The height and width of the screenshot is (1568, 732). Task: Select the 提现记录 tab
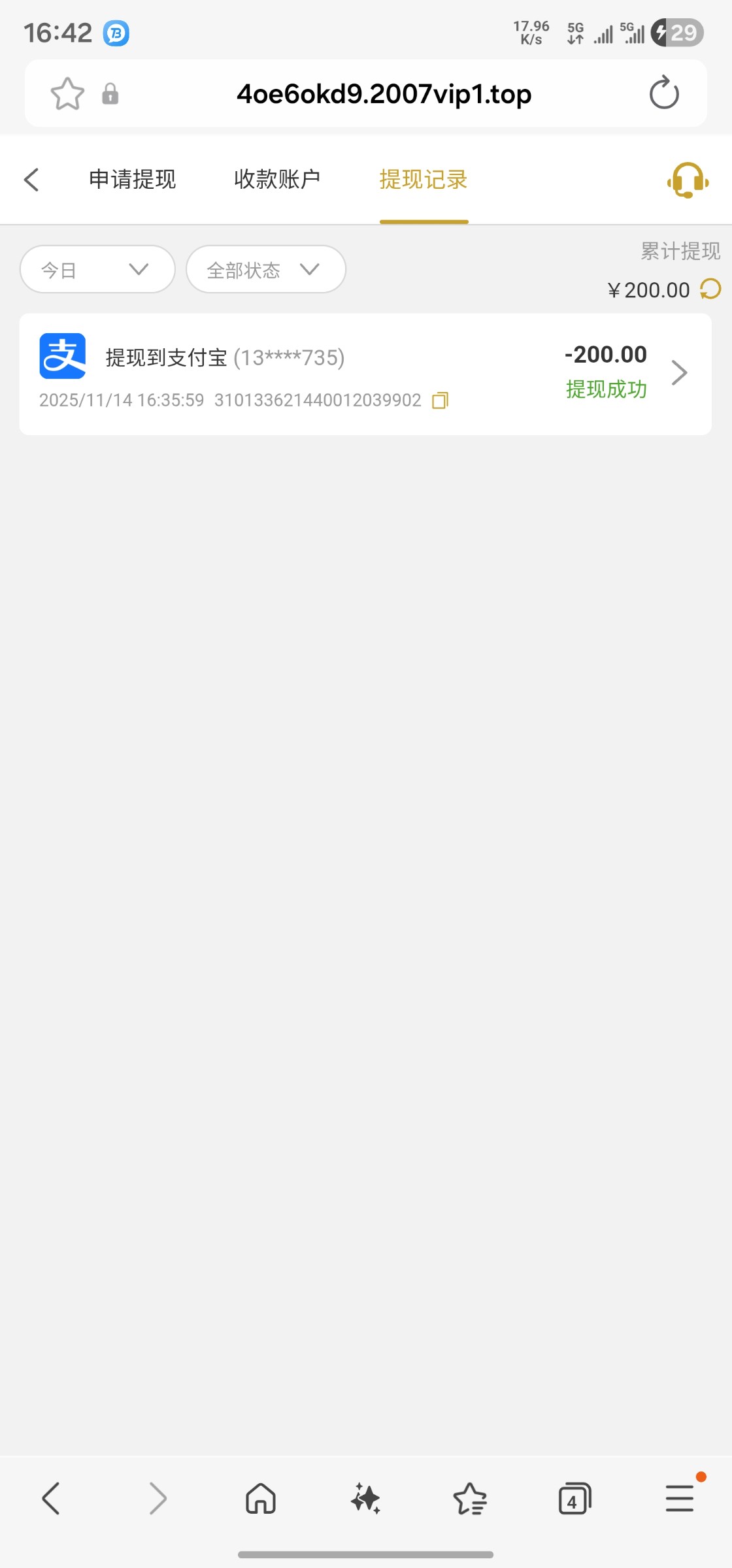[424, 180]
